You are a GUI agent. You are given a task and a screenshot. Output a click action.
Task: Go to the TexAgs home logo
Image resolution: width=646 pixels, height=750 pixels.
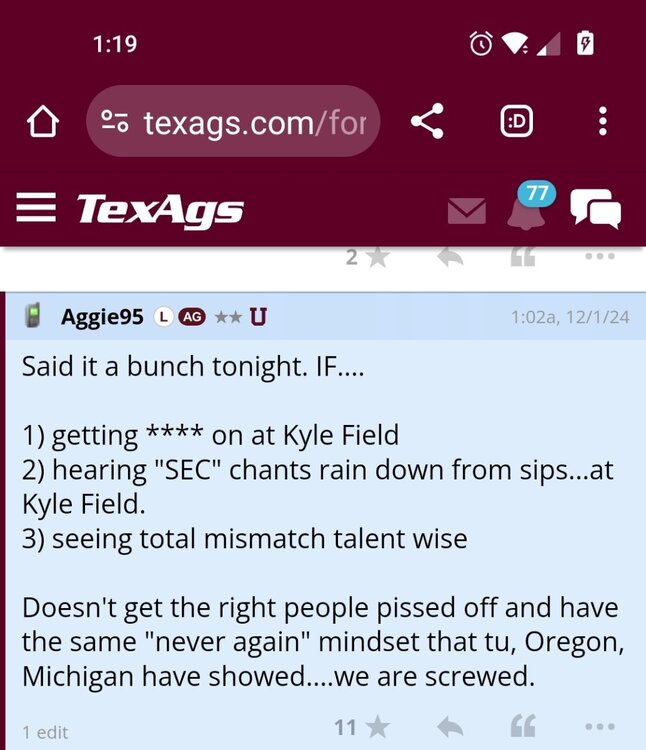[x=160, y=209]
